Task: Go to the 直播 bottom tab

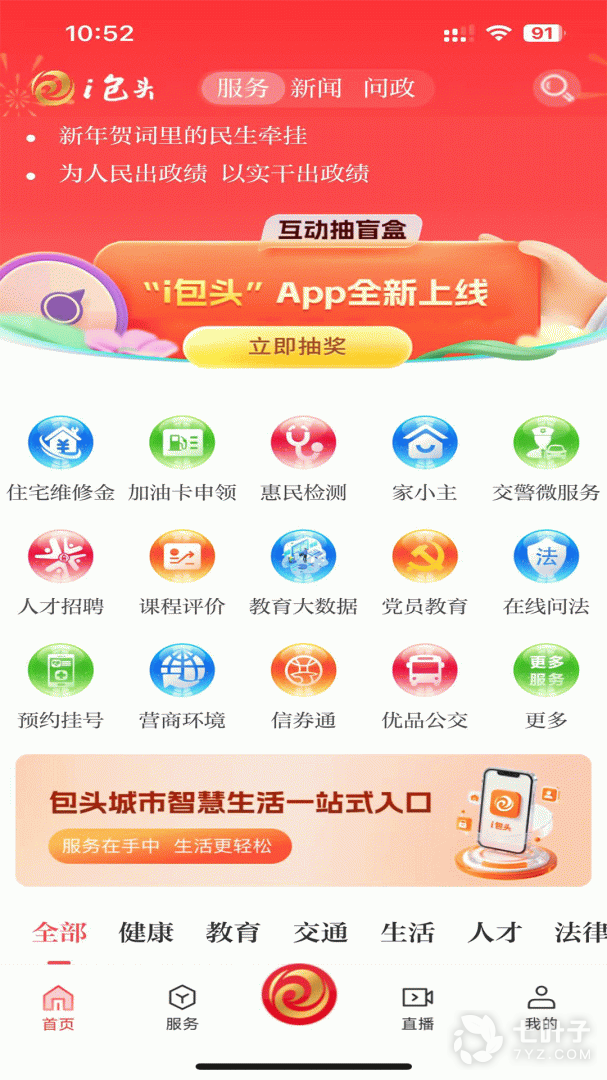Action: point(417,1007)
